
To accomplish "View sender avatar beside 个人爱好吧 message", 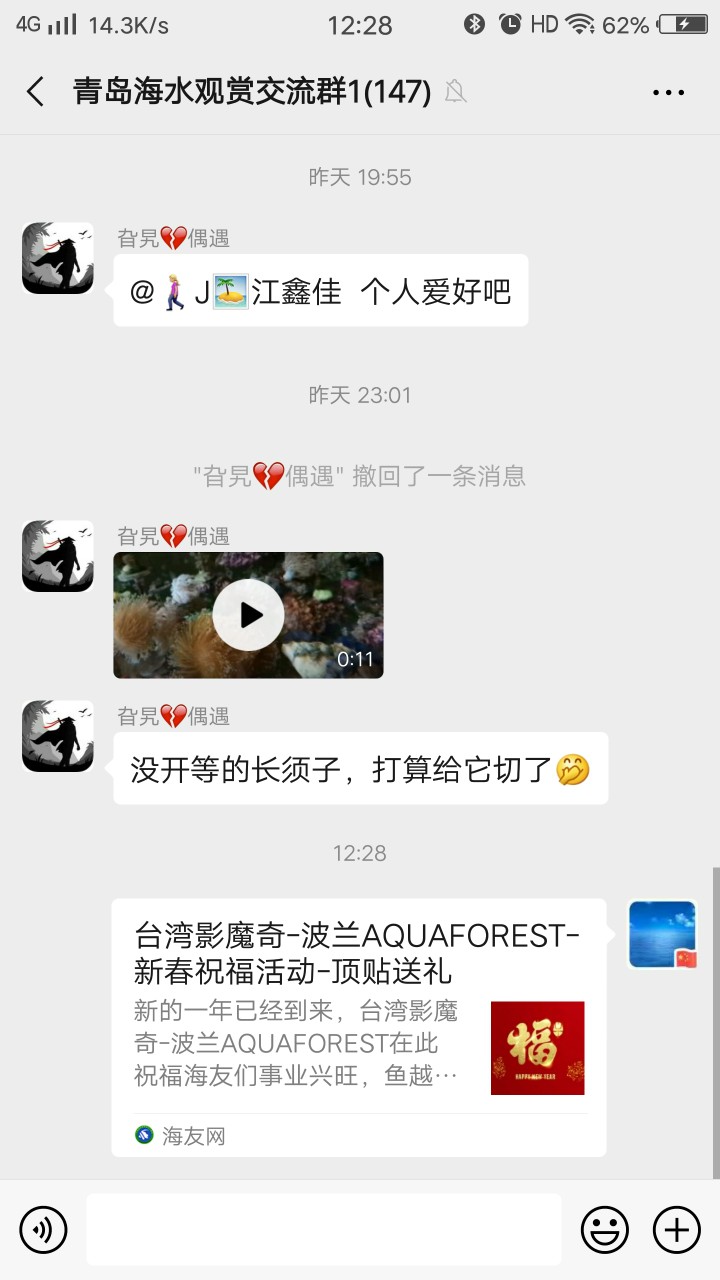I will tap(58, 258).
